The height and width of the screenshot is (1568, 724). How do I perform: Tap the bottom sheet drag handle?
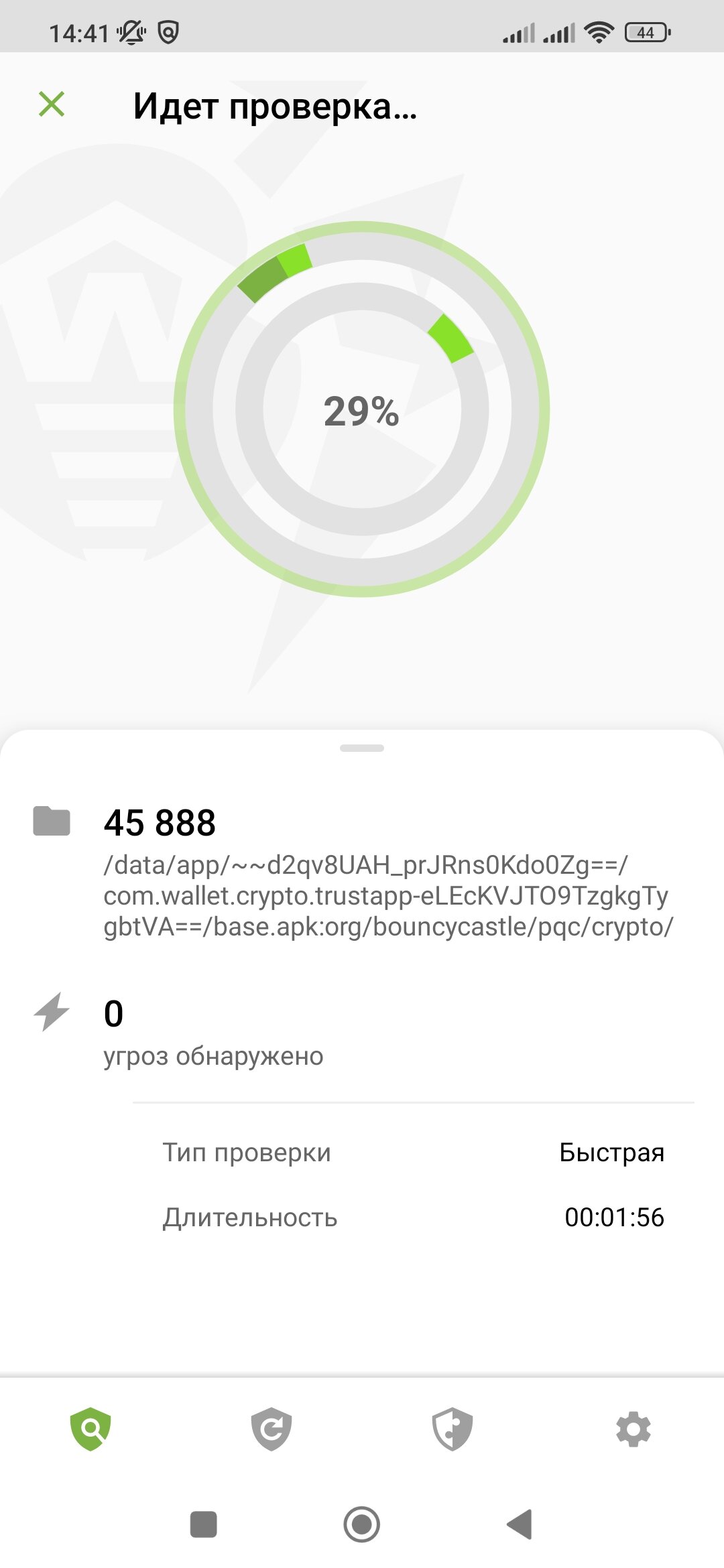[362, 748]
